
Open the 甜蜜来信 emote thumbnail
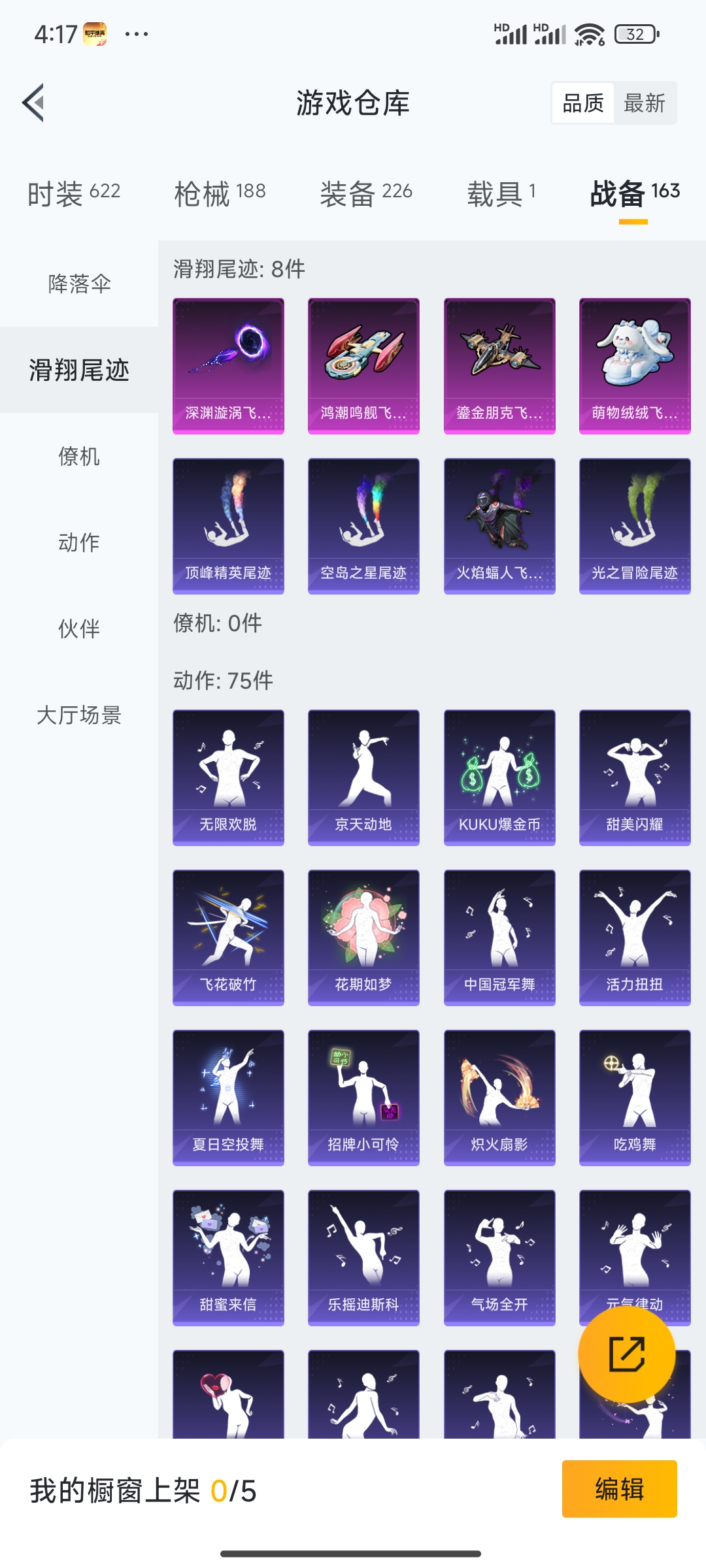(227, 1258)
